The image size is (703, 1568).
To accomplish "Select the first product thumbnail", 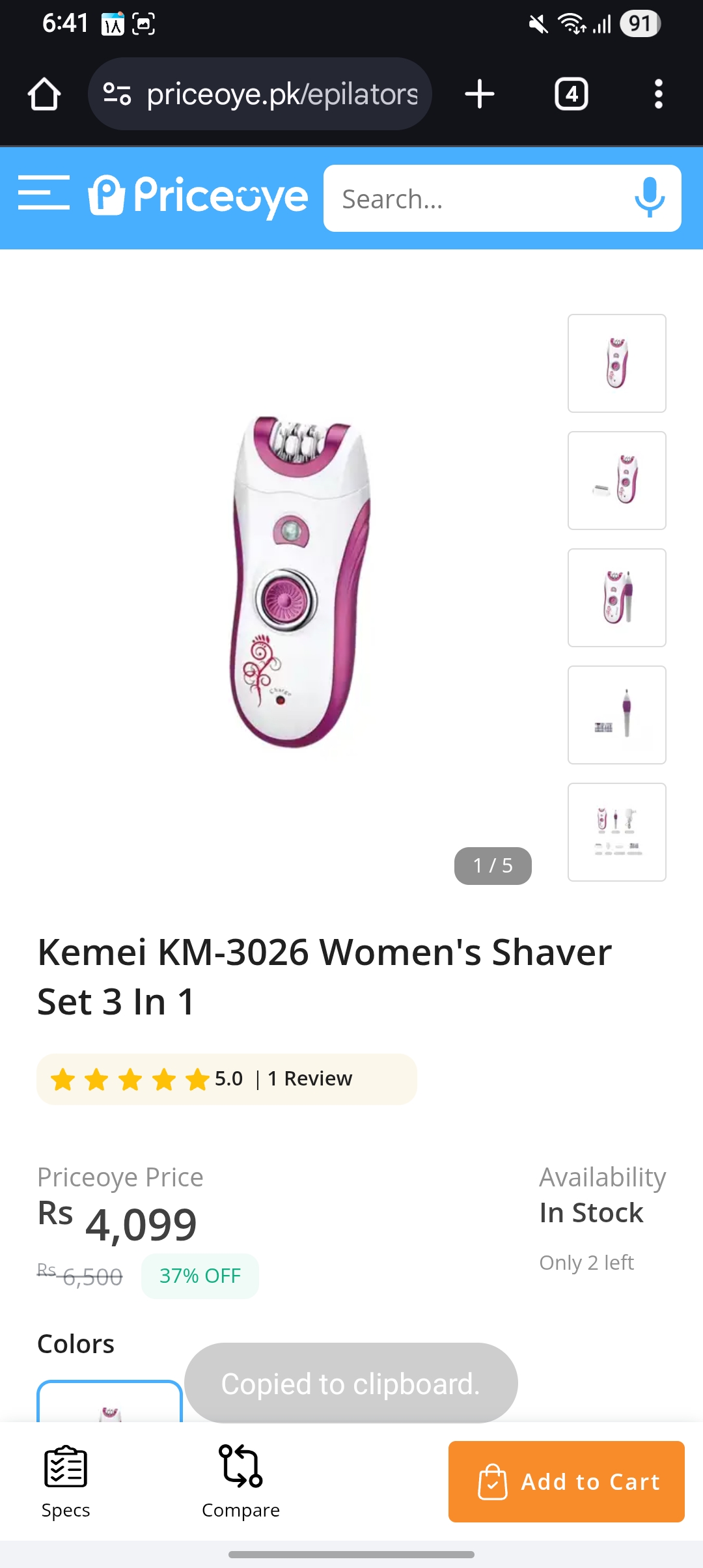I will pos(616,363).
